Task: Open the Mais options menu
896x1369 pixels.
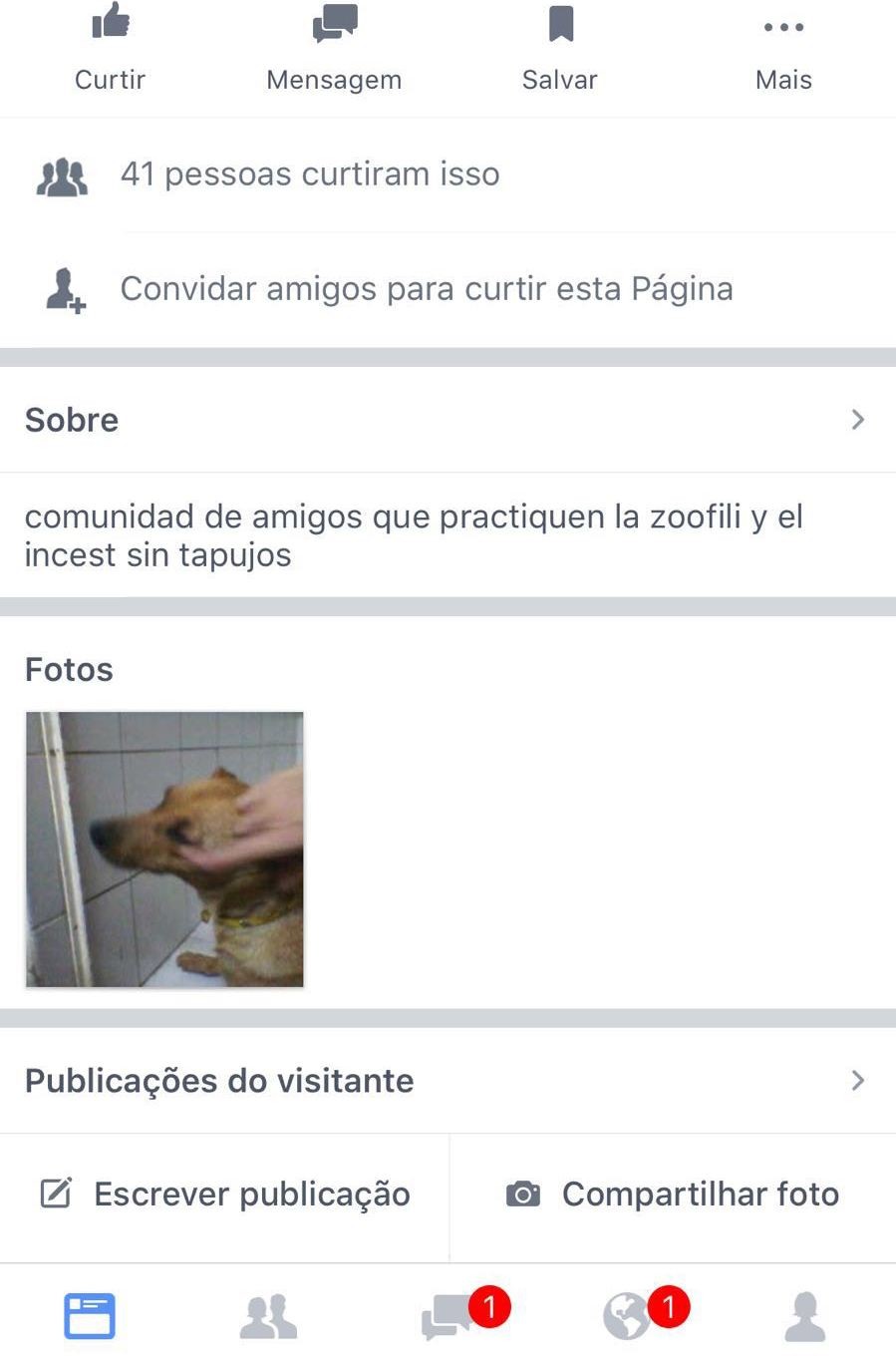Action: pyautogui.click(x=783, y=48)
